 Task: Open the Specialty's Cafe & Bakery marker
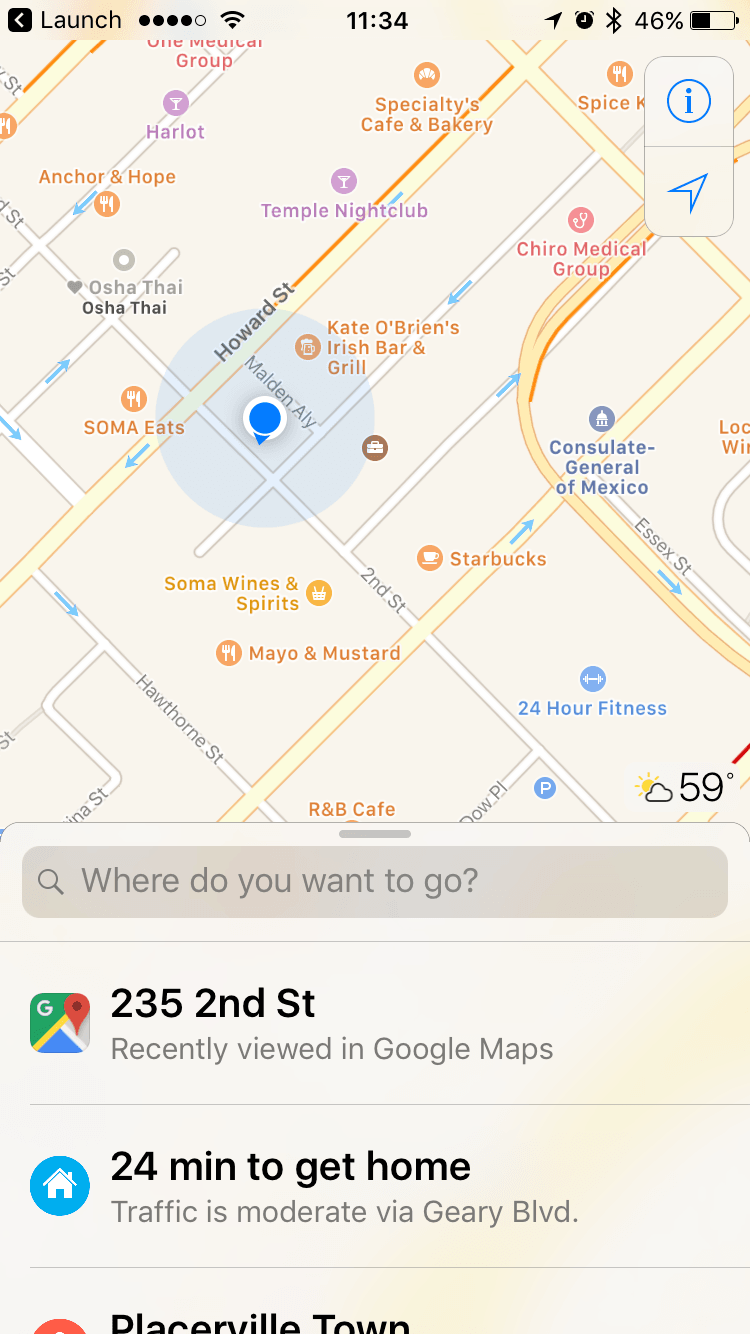[x=427, y=75]
